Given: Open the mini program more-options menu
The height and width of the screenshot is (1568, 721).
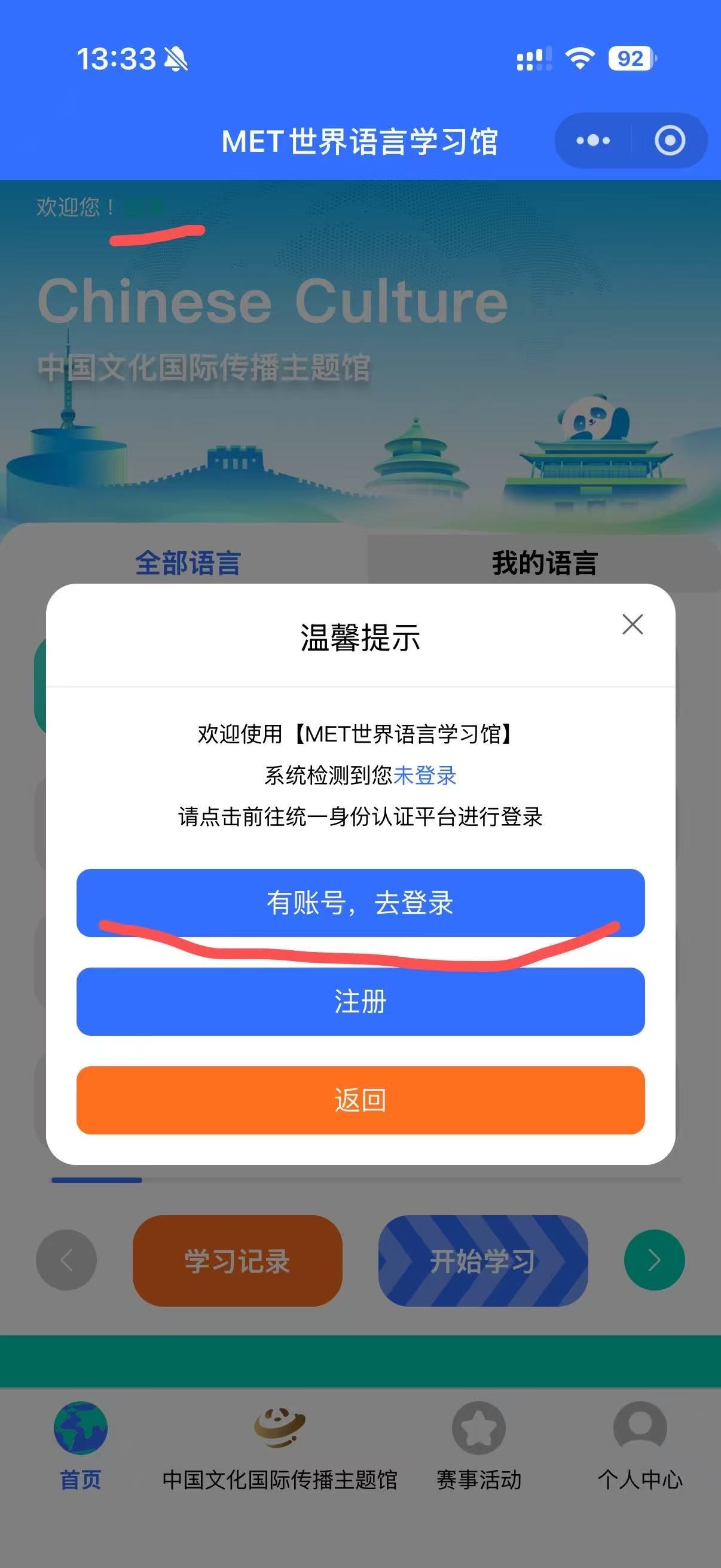Looking at the screenshot, I should (593, 141).
